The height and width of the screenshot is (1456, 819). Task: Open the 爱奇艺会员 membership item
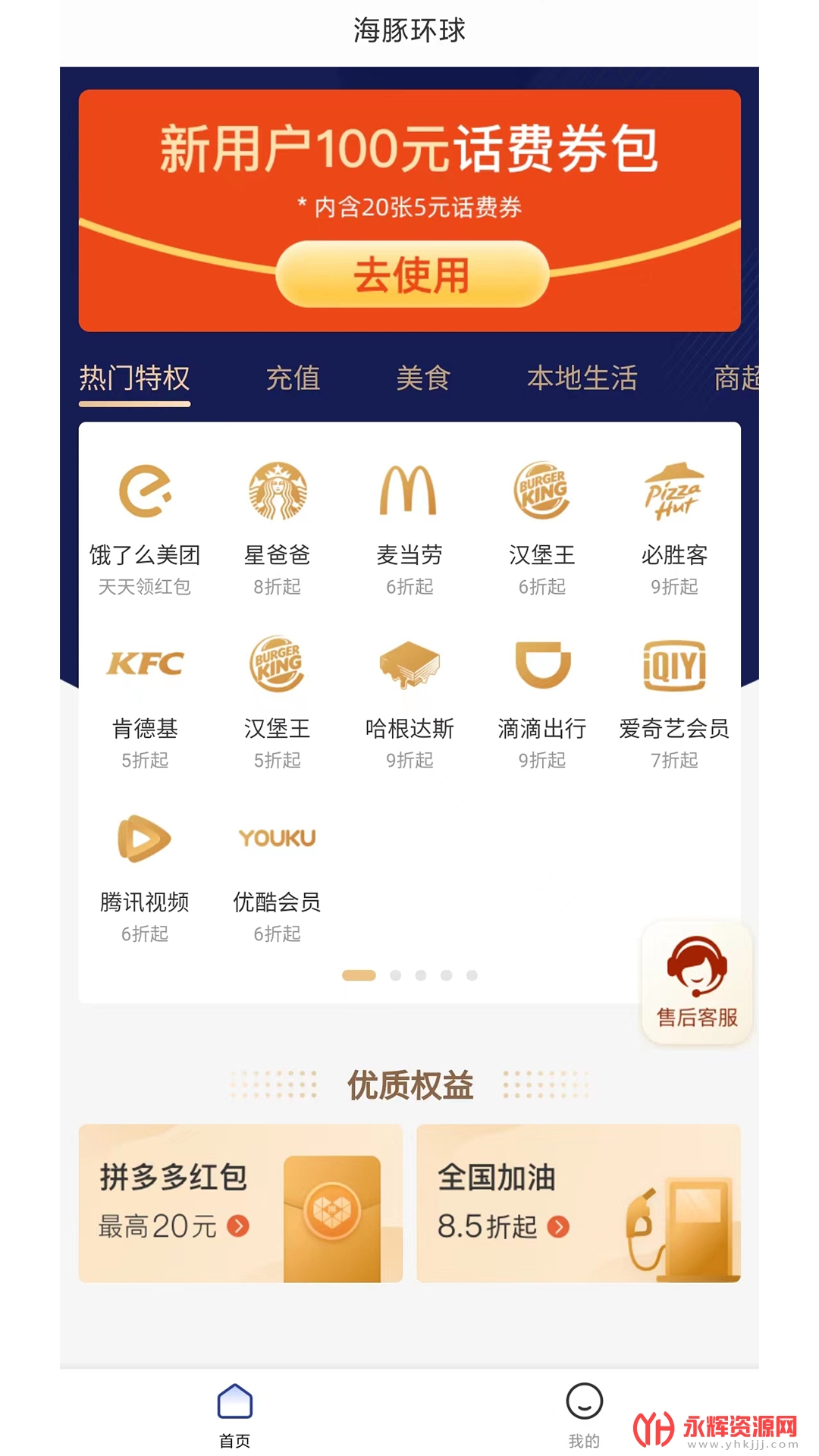coord(674,701)
